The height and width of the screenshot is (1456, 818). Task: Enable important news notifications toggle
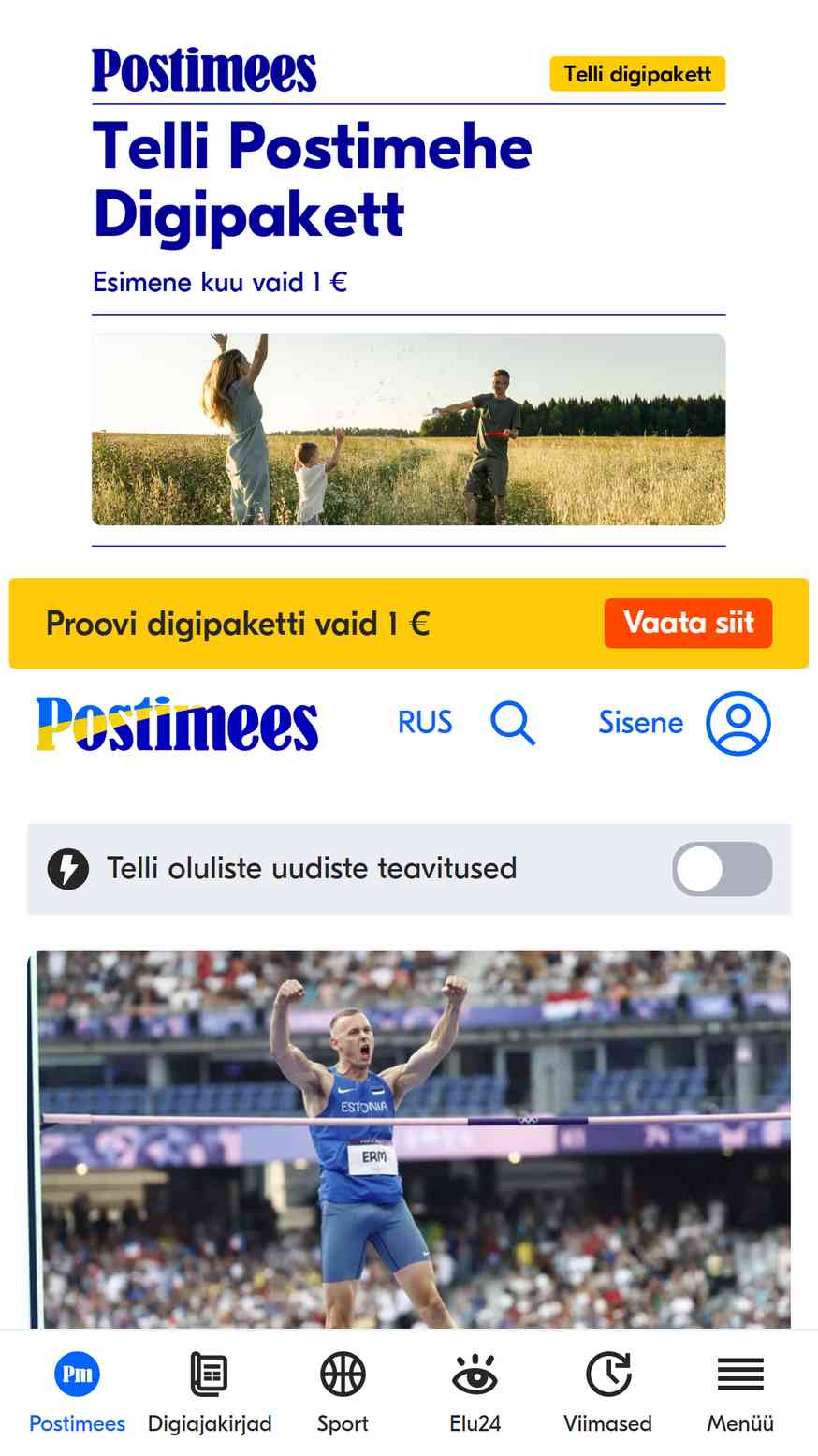[x=722, y=869]
